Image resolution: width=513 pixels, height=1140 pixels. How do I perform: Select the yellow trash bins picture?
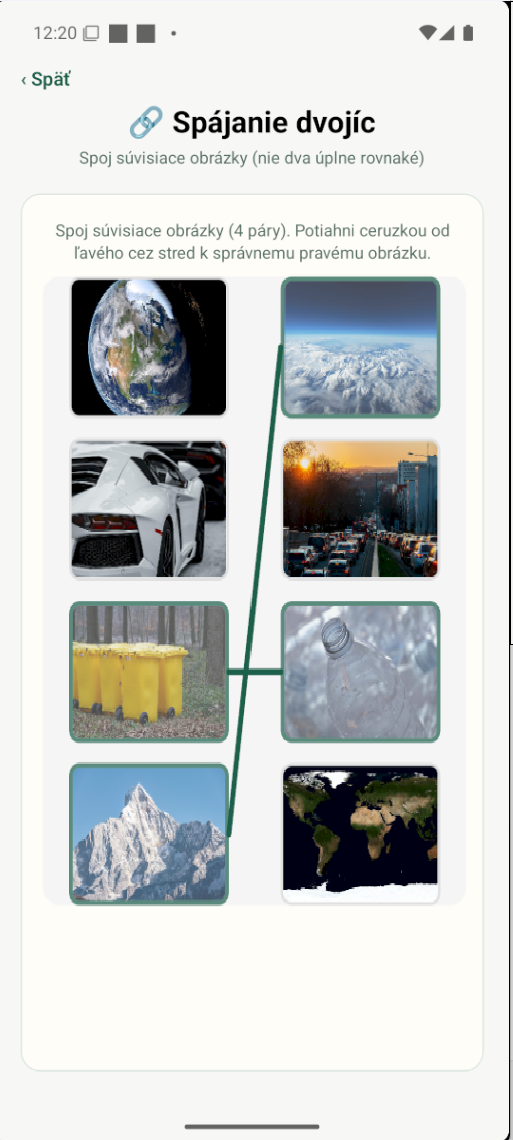pos(149,672)
